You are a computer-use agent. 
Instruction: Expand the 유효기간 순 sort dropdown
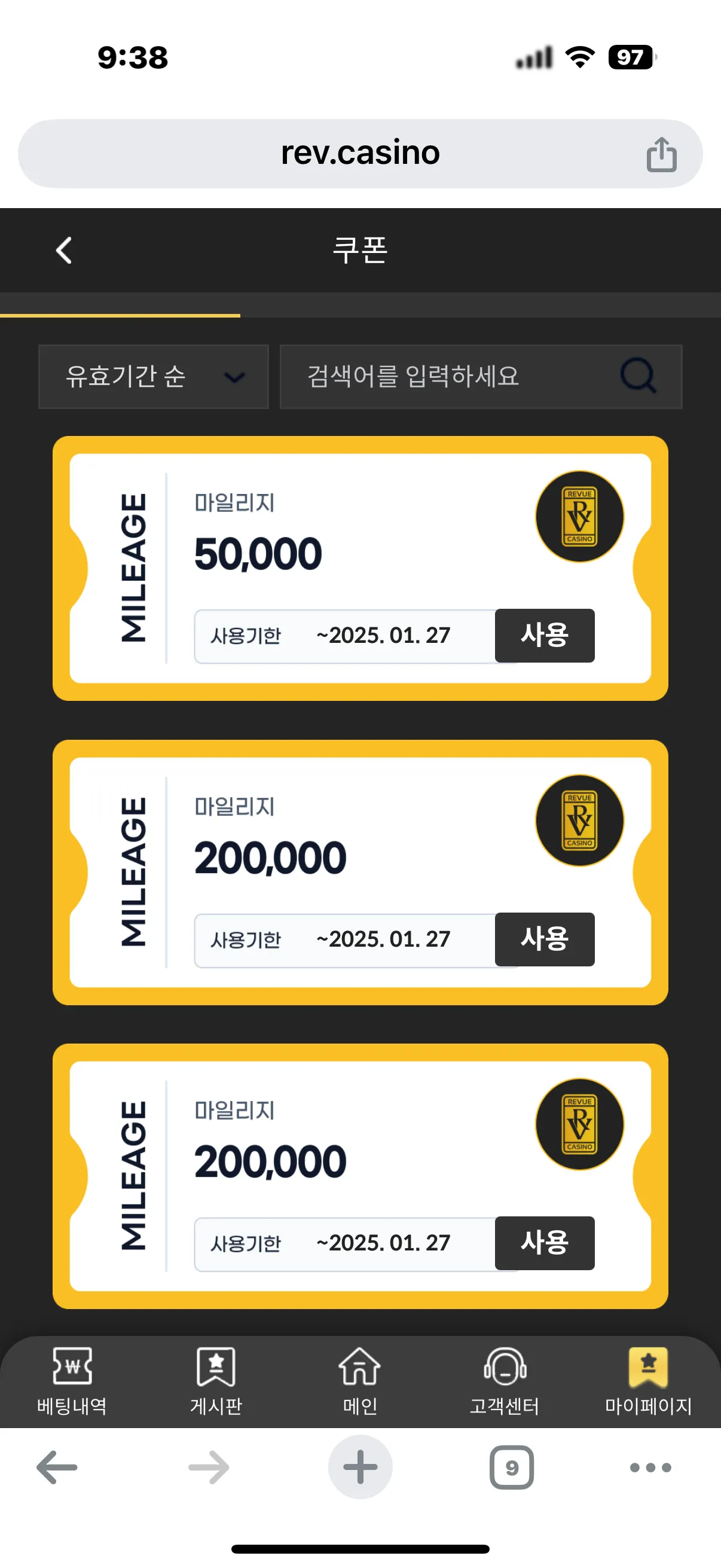[x=153, y=376]
